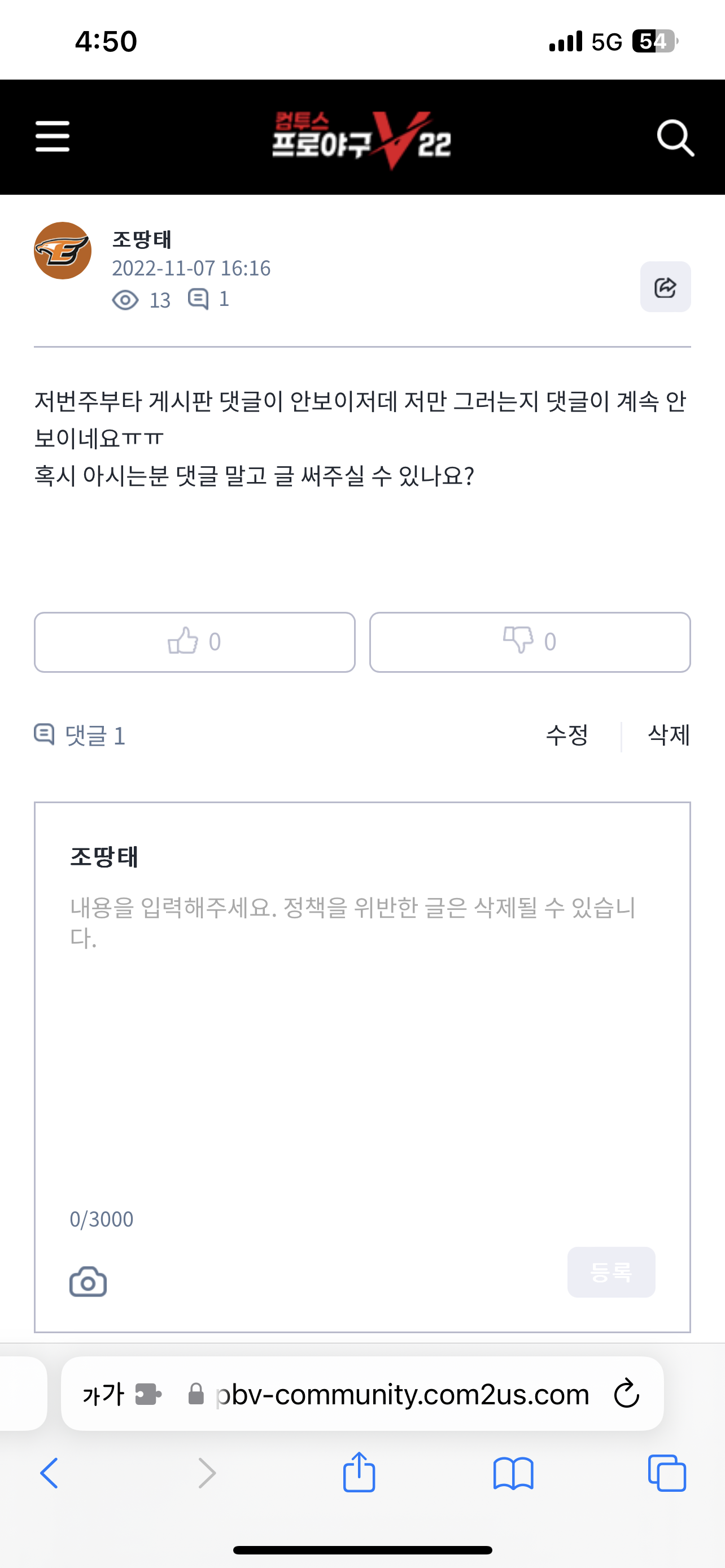This screenshot has height=1568, width=725.
Task: Attach a photo with the camera icon
Action: tap(88, 1282)
